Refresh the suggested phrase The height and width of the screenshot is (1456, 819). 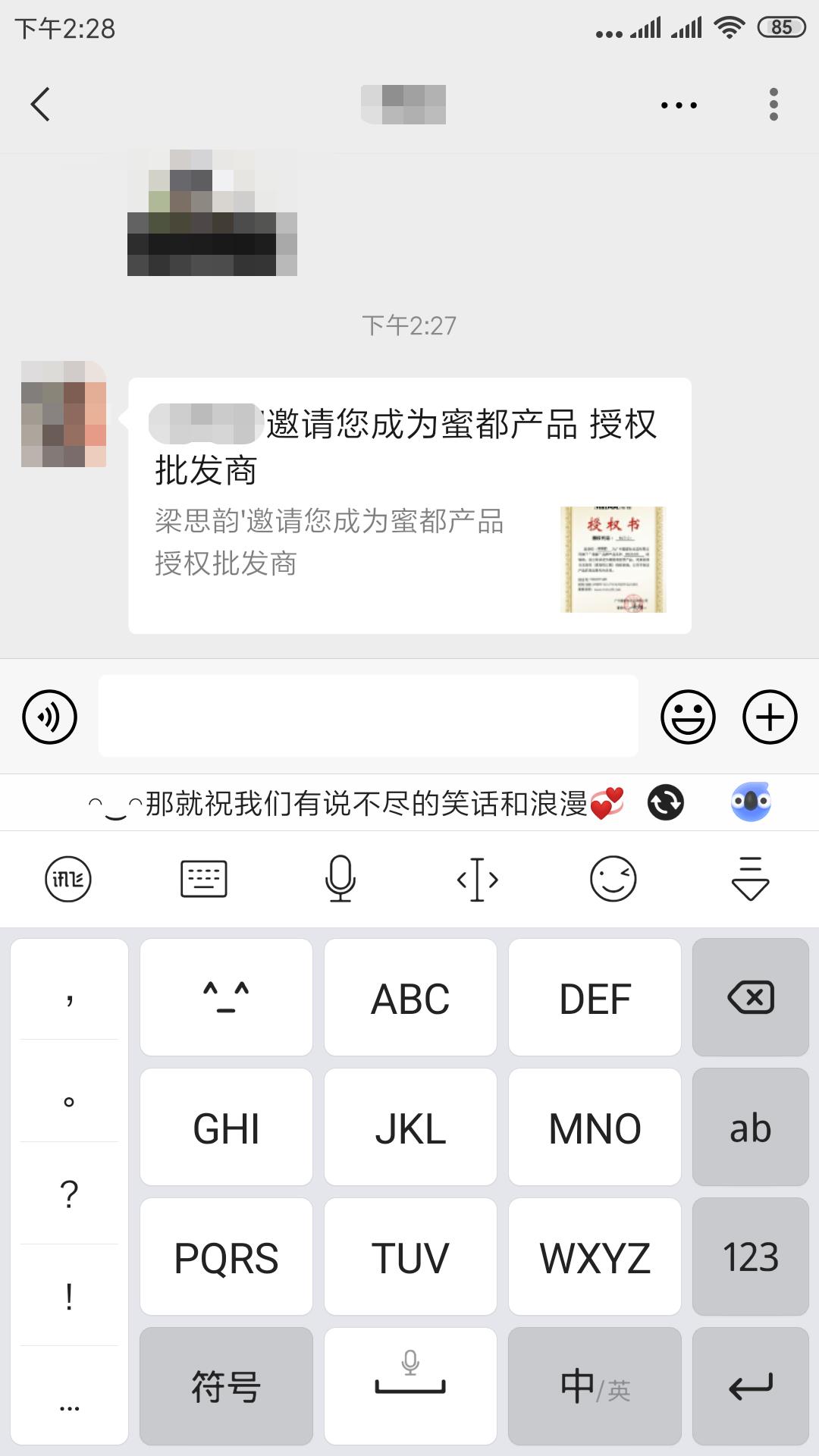666,802
